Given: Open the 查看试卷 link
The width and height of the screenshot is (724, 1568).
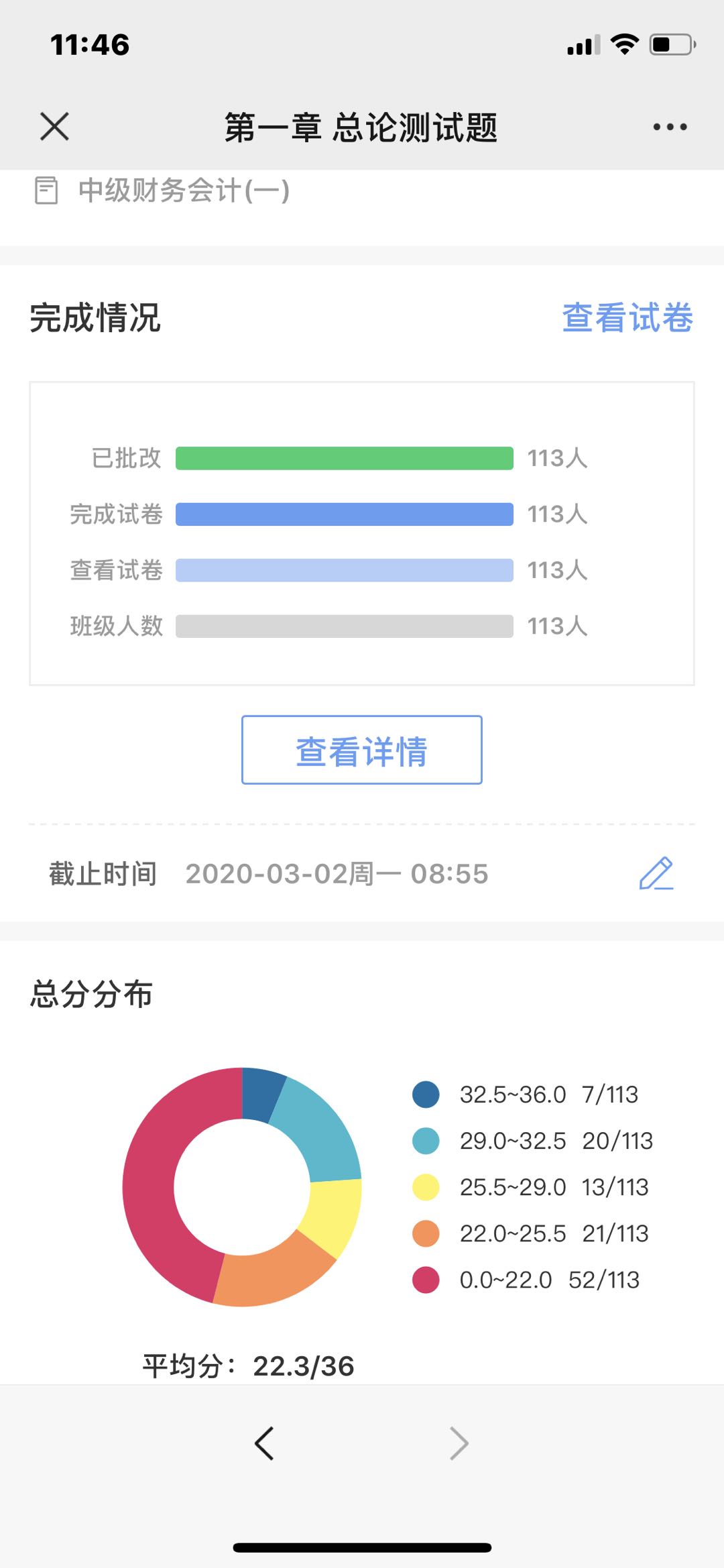Looking at the screenshot, I should coord(627,317).
